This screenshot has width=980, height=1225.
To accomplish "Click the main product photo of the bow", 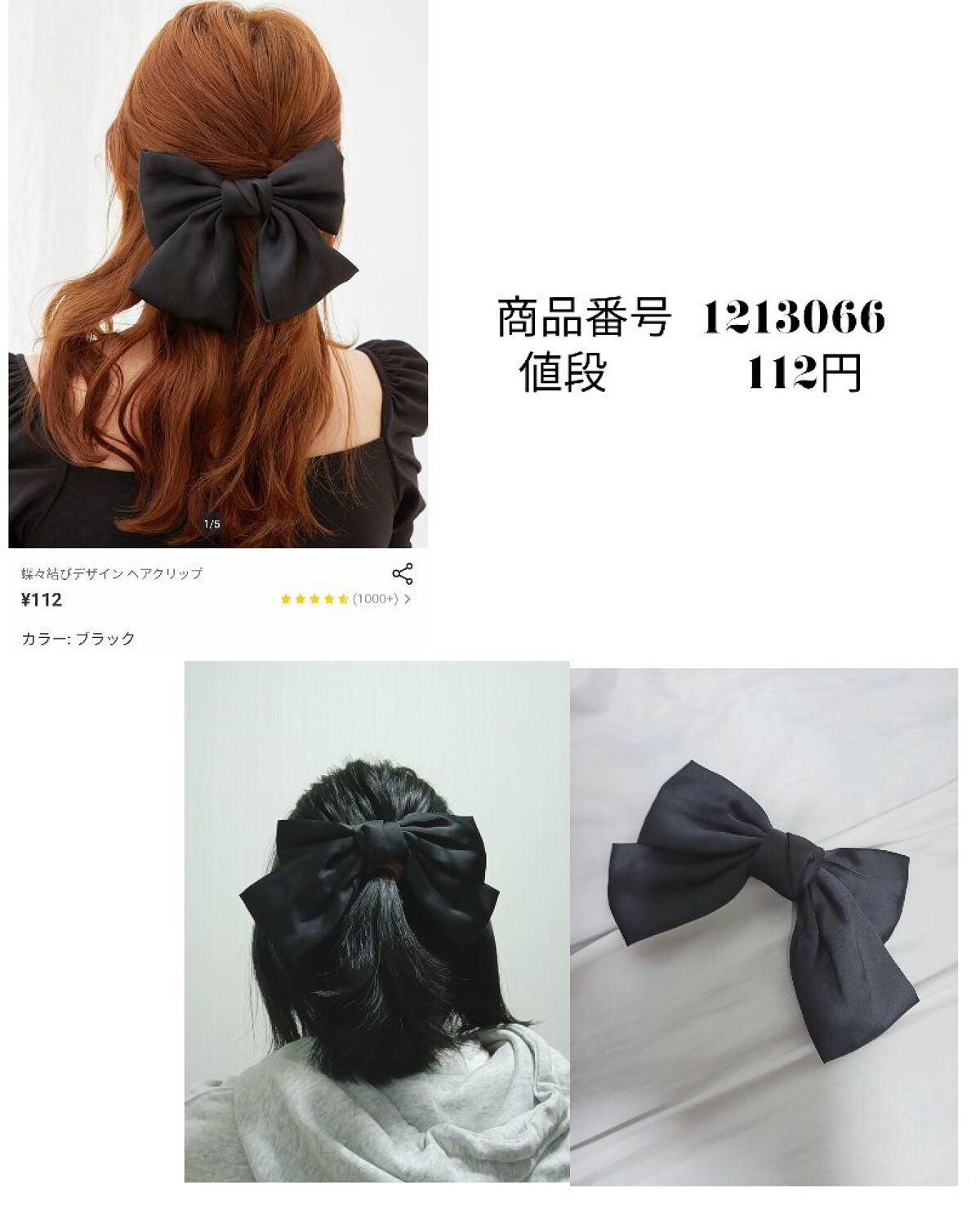I will coord(216,269).
